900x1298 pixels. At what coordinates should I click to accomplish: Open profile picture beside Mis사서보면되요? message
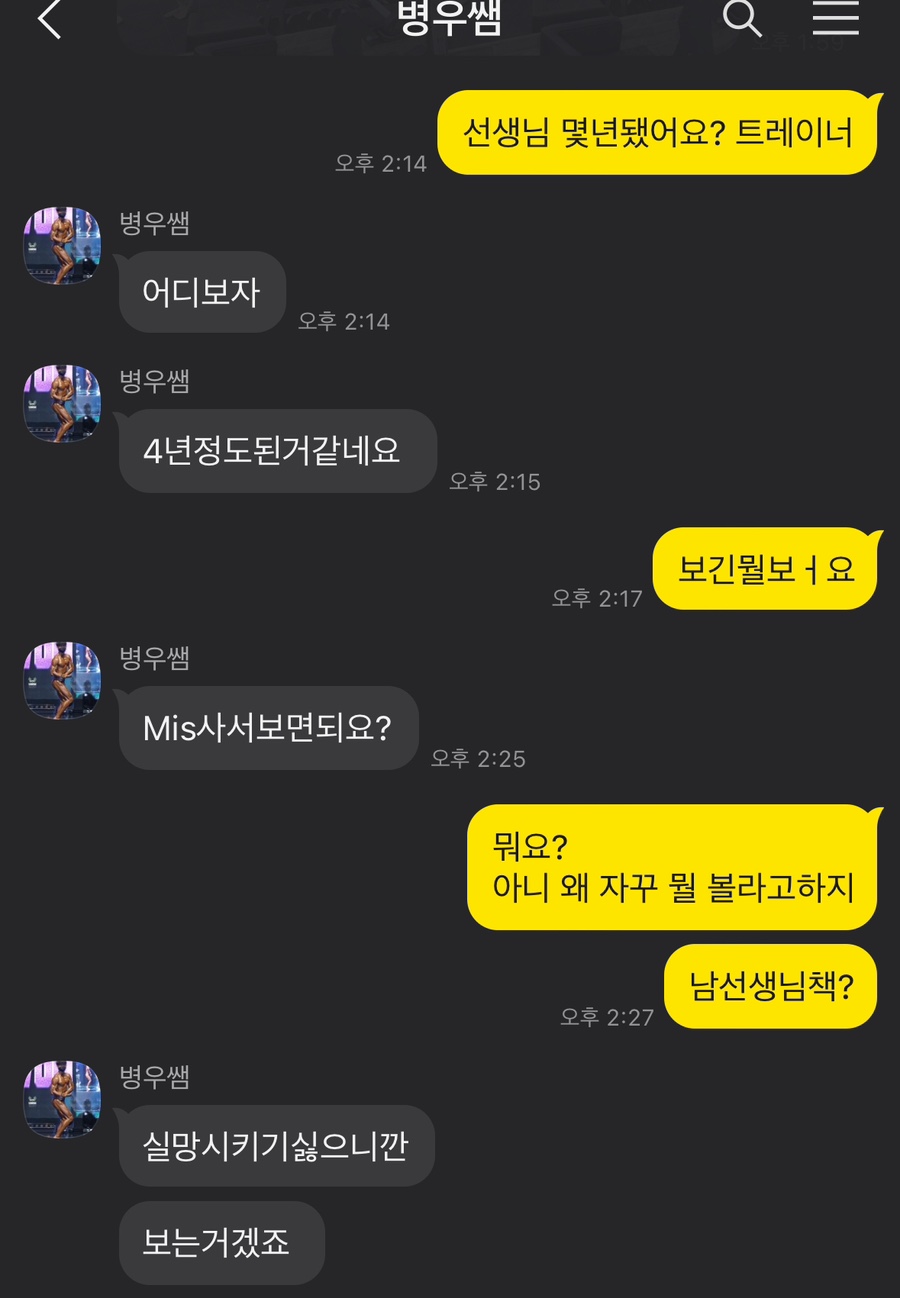pyautogui.click(x=62, y=681)
